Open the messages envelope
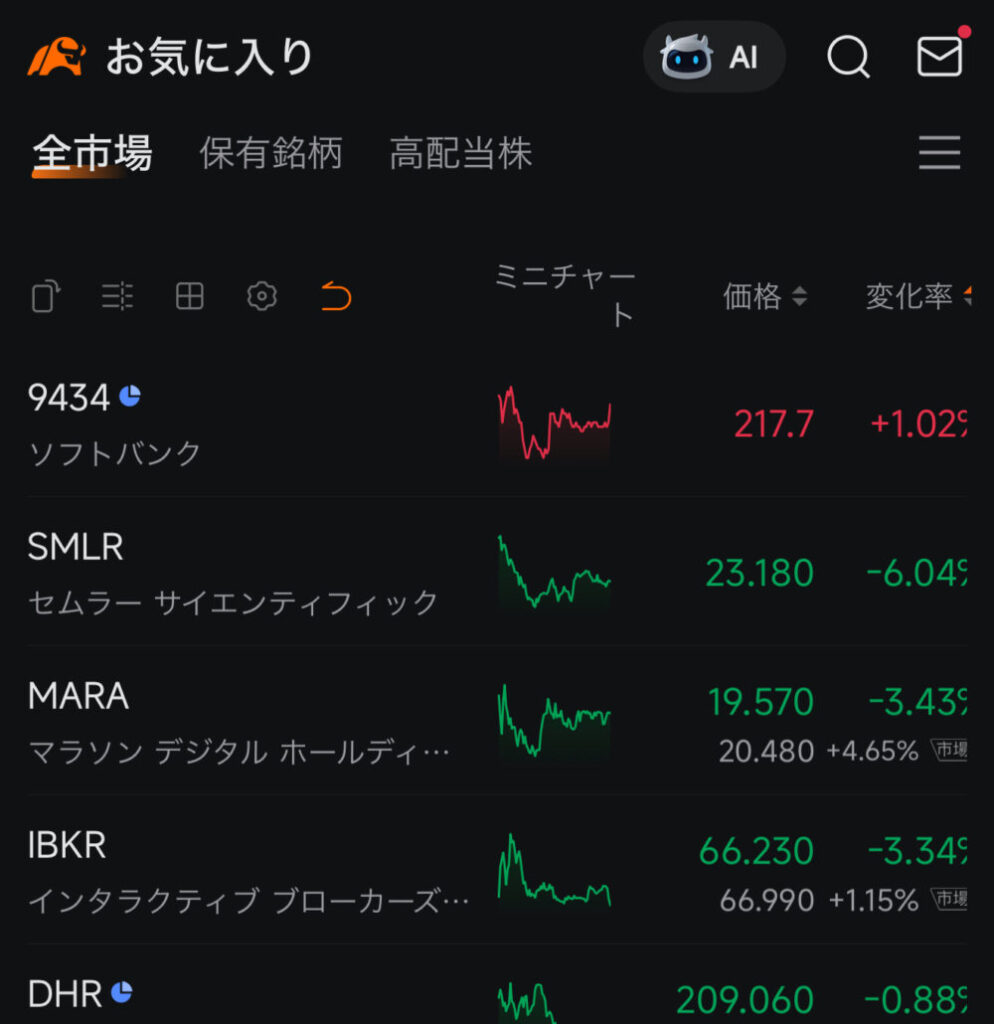 (940, 57)
